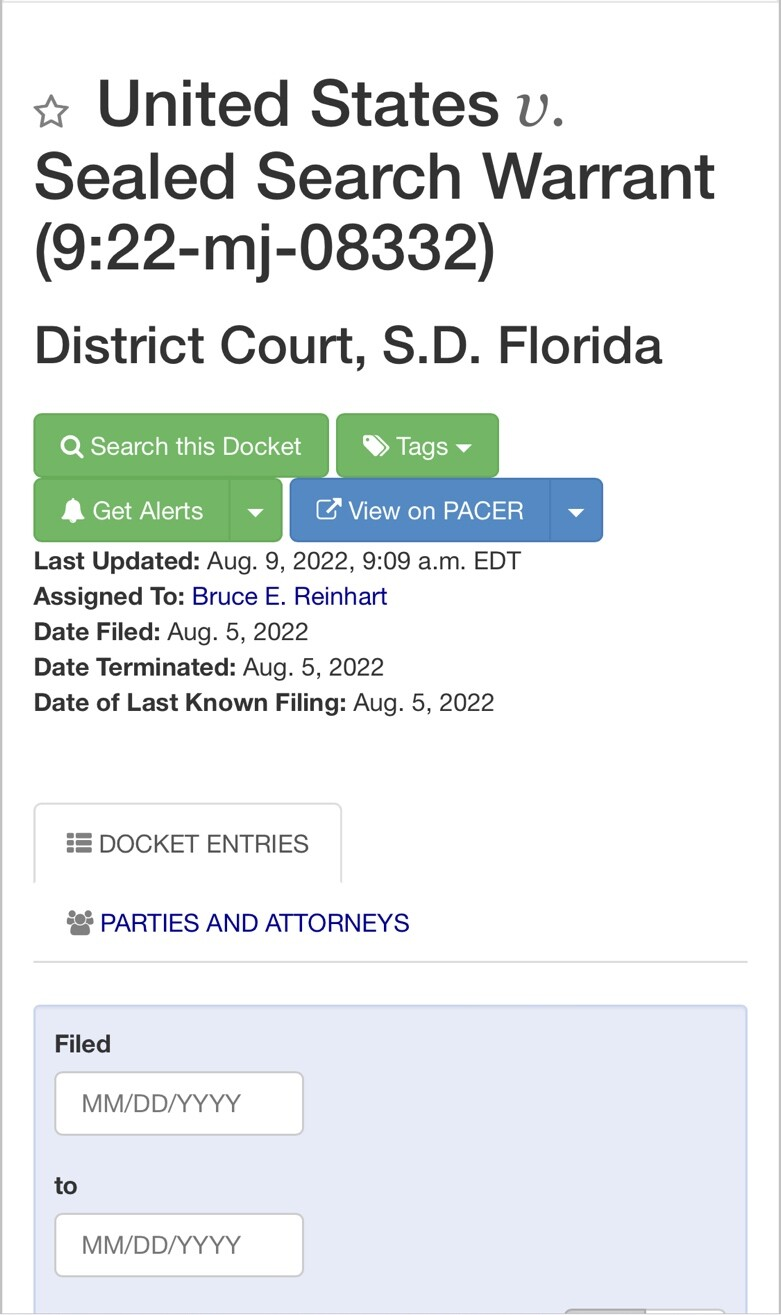Expand the arrow next to View on PACER
The width and height of the screenshot is (781, 1315).
tap(576, 510)
